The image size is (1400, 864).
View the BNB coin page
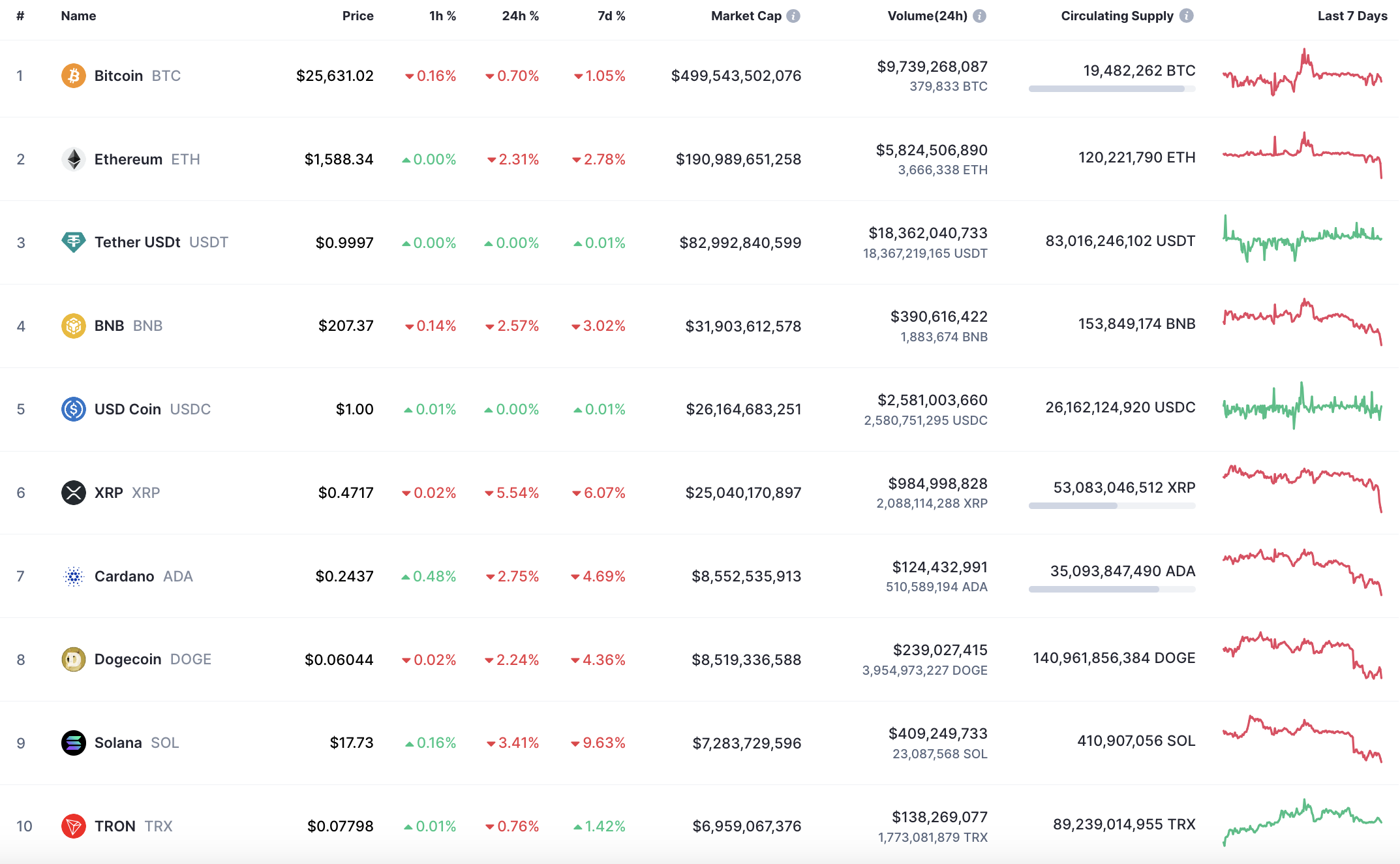click(x=109, y=326)
